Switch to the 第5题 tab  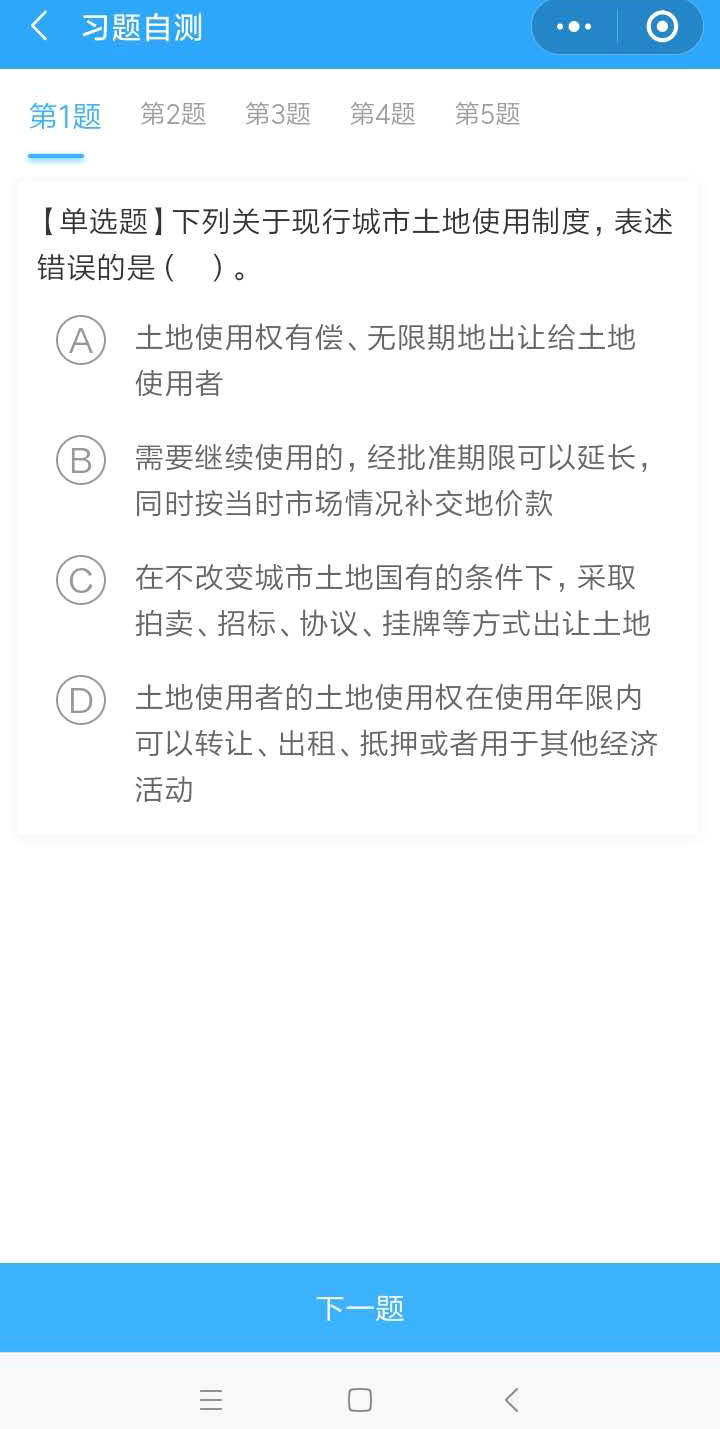(486, 114)
